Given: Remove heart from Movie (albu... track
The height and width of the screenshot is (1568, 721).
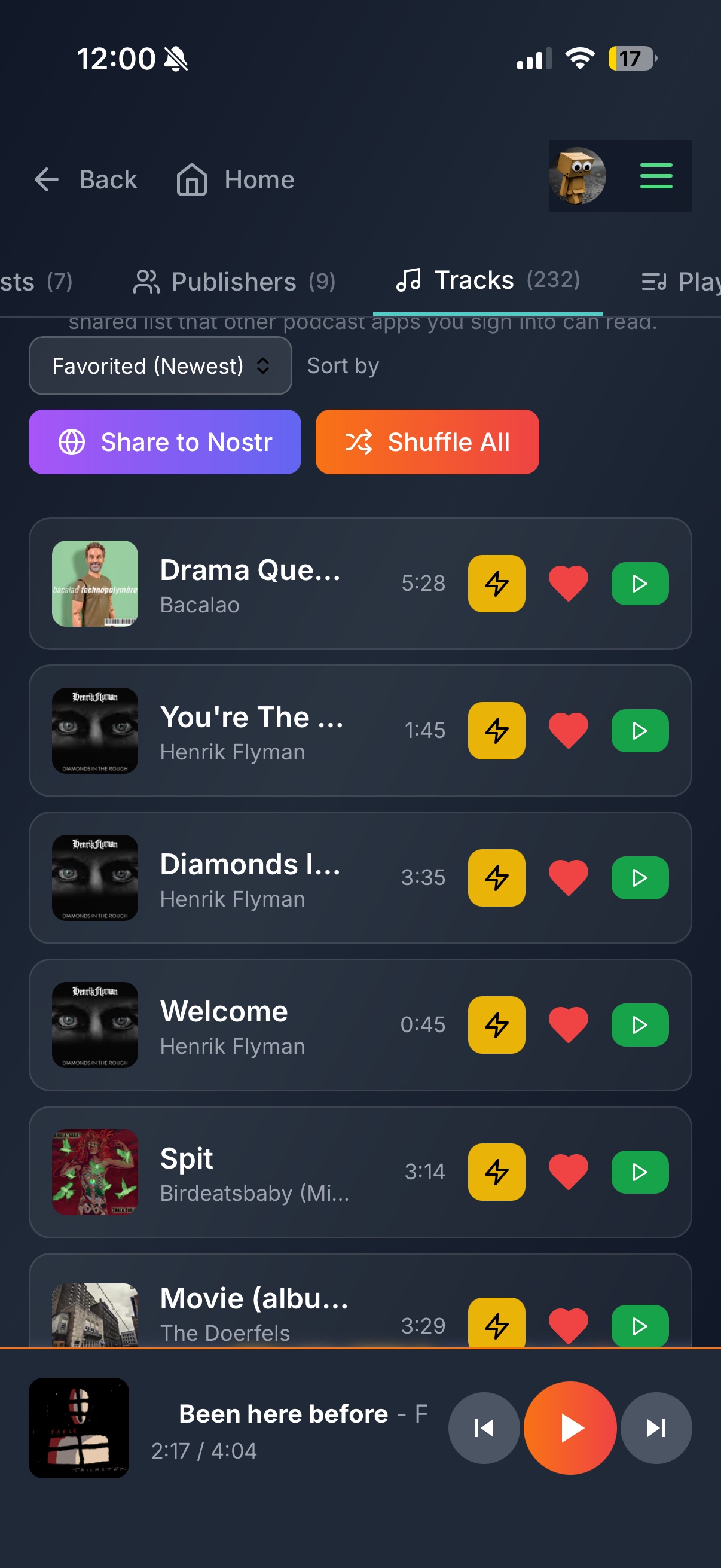Looking at the screenshot, I should [569, 1326].
